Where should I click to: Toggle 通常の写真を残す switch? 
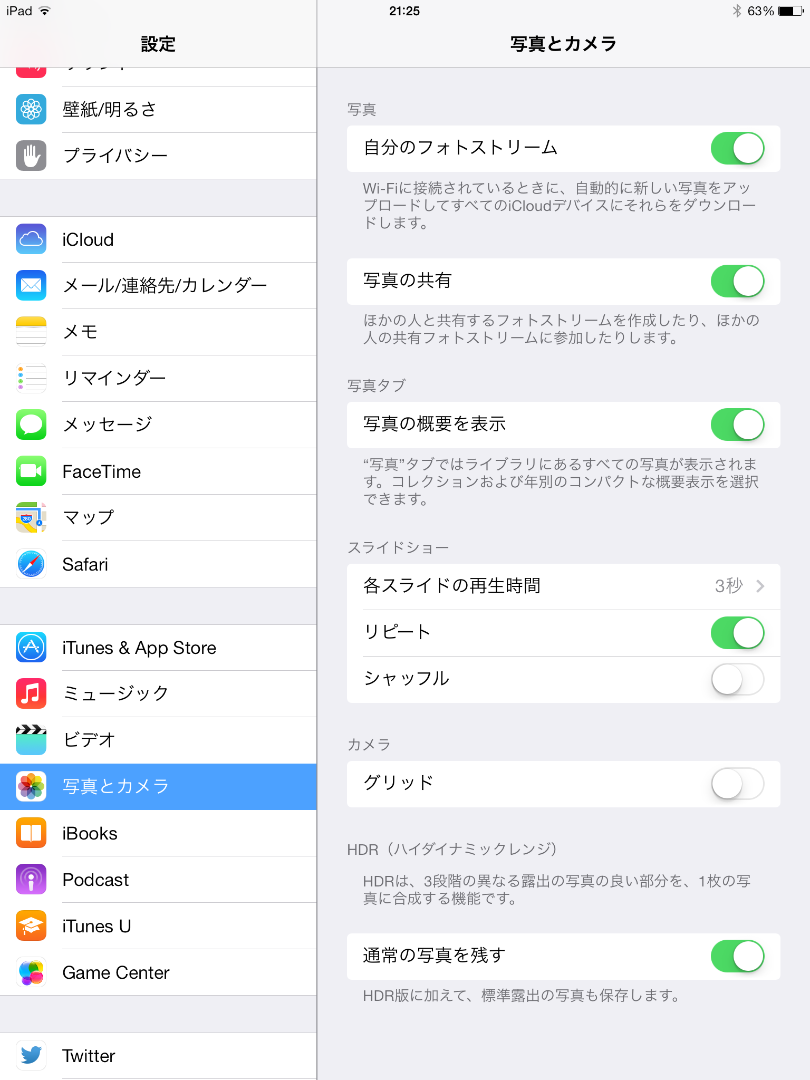point(737,956)
